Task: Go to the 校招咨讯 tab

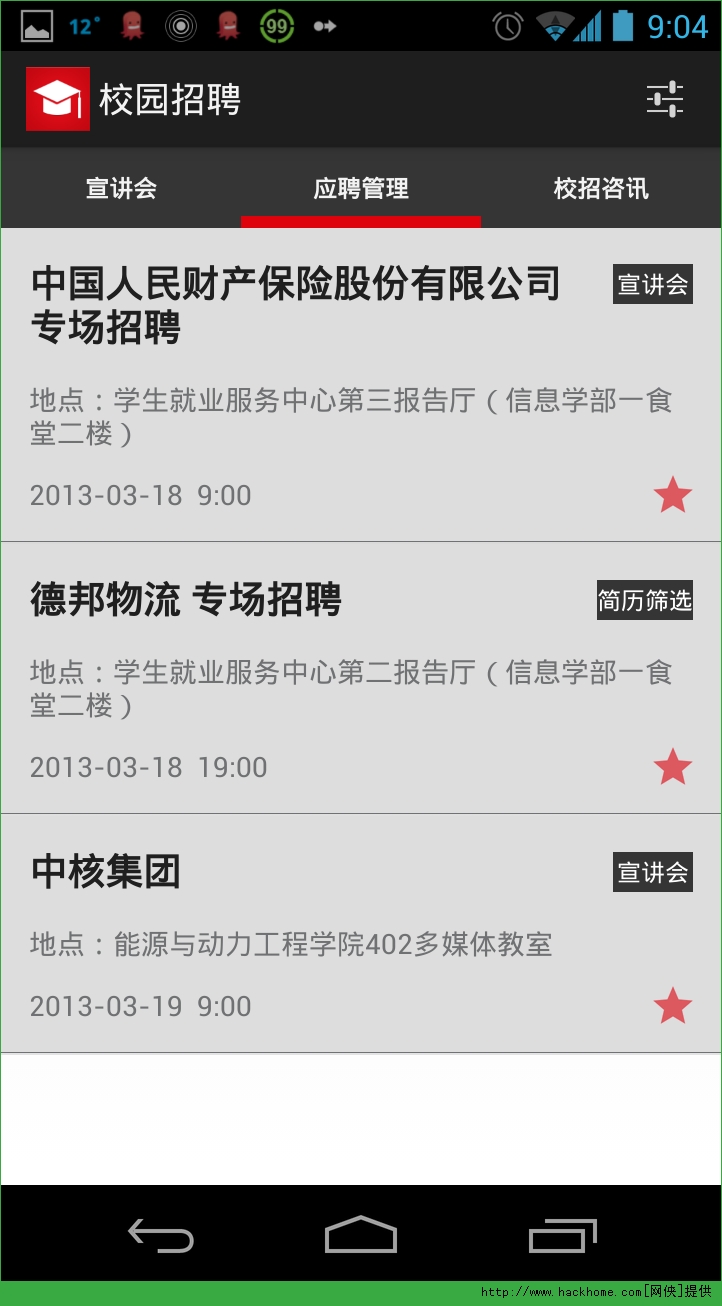Action: coord(601,188)
